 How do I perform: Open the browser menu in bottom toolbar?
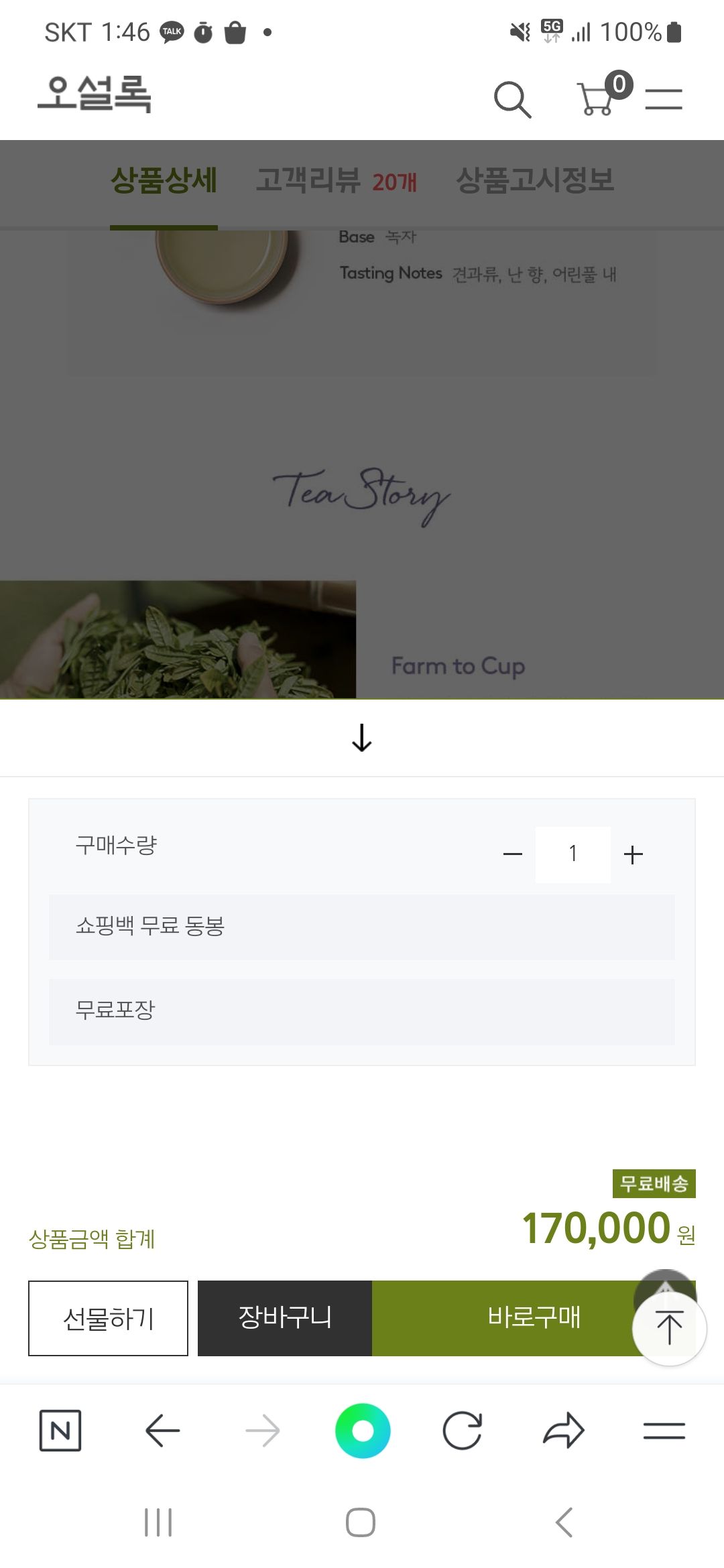click(x=664, y=1431)
